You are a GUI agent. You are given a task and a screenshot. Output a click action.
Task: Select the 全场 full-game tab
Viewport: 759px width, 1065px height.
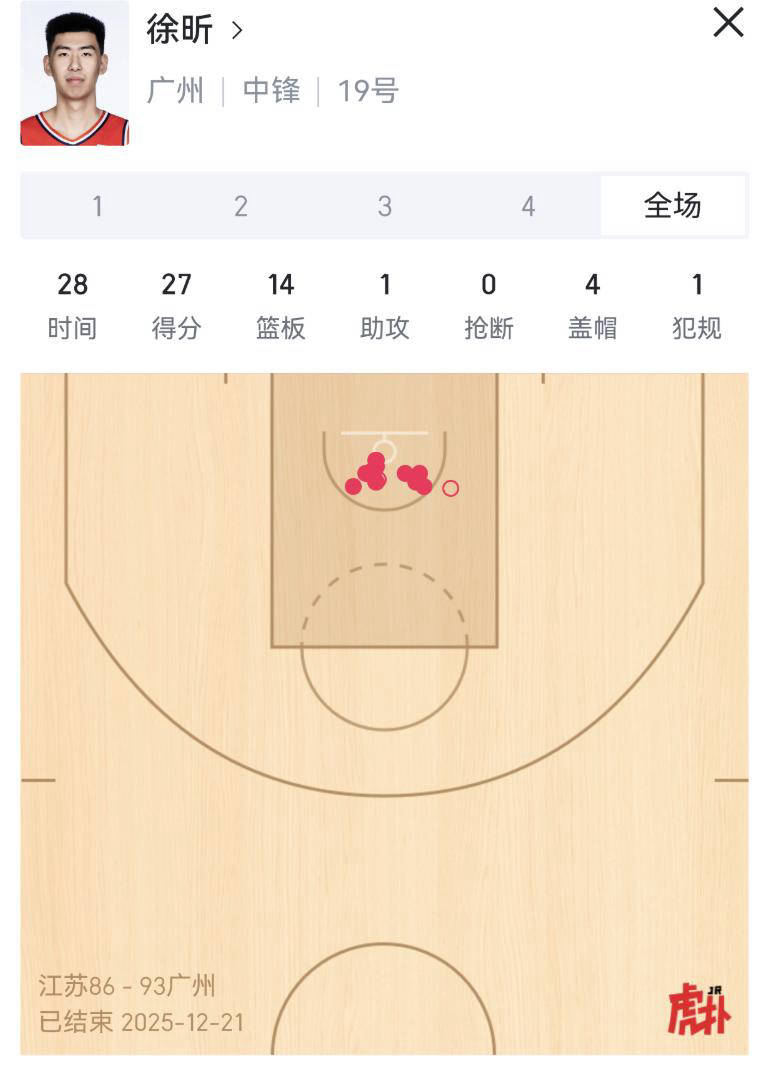click(672, 206)
